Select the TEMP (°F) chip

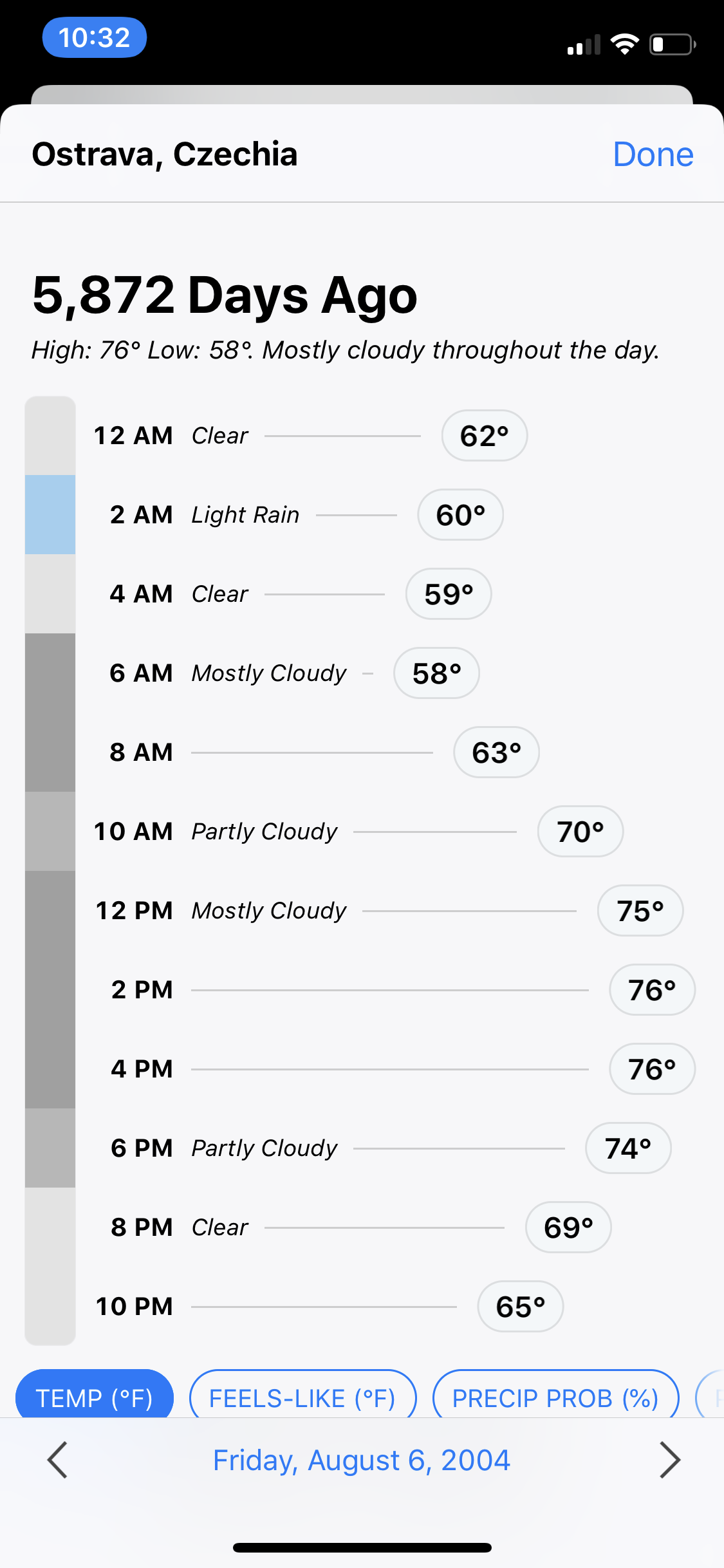[95, 1395]
